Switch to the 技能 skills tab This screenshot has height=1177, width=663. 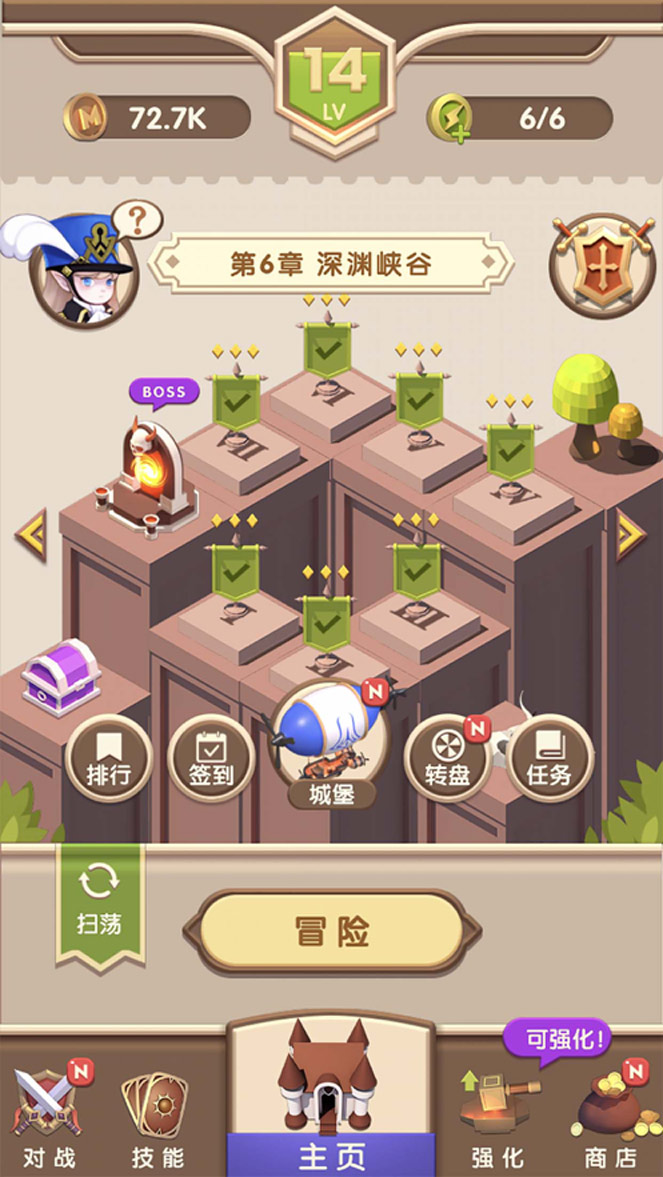point(158,1118)
